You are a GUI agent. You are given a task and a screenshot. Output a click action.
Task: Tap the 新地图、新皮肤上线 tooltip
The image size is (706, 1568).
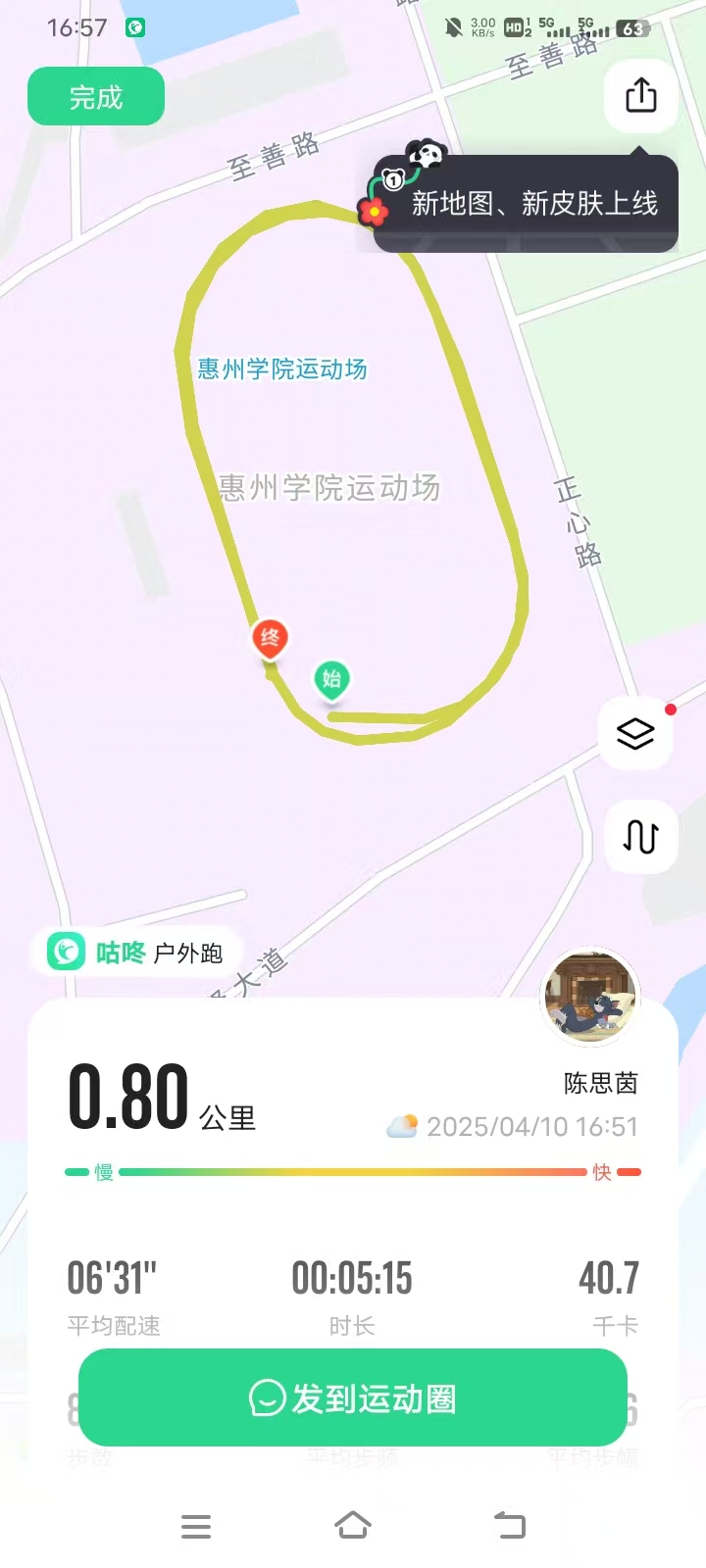coord(526,203)
